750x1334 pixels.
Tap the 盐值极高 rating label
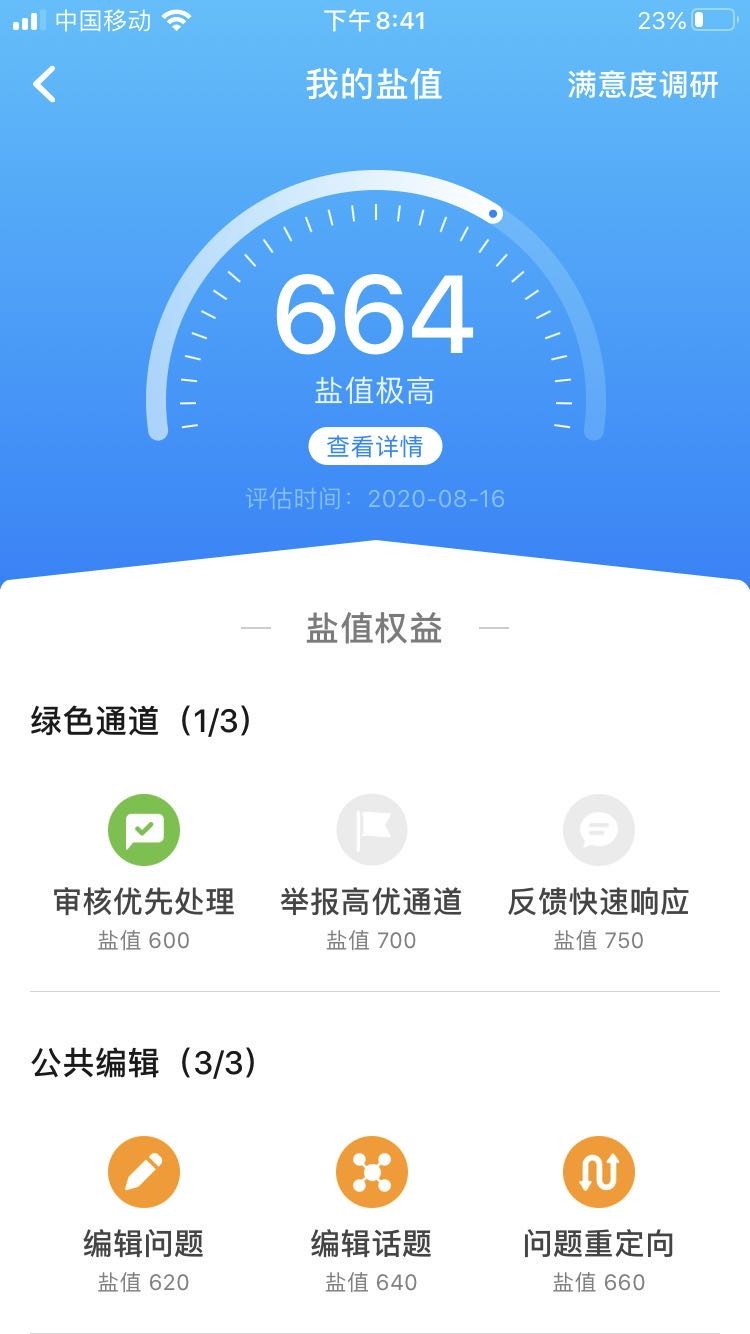point(375,390)
